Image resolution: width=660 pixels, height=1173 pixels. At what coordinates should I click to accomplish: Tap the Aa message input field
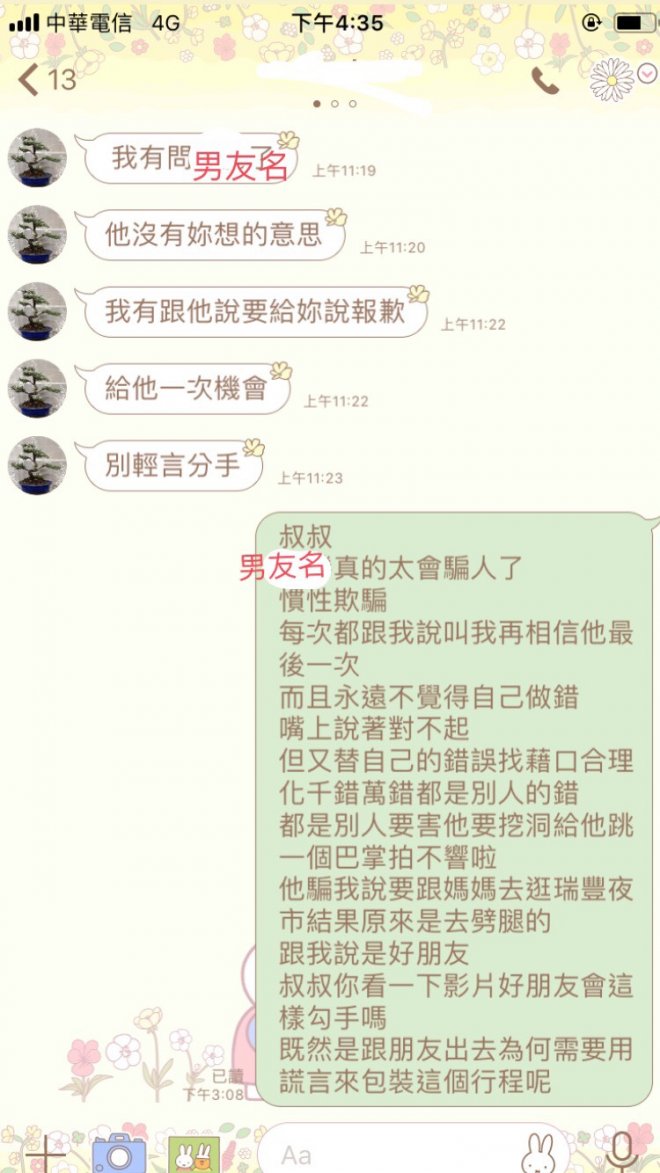click(390, 1154)
